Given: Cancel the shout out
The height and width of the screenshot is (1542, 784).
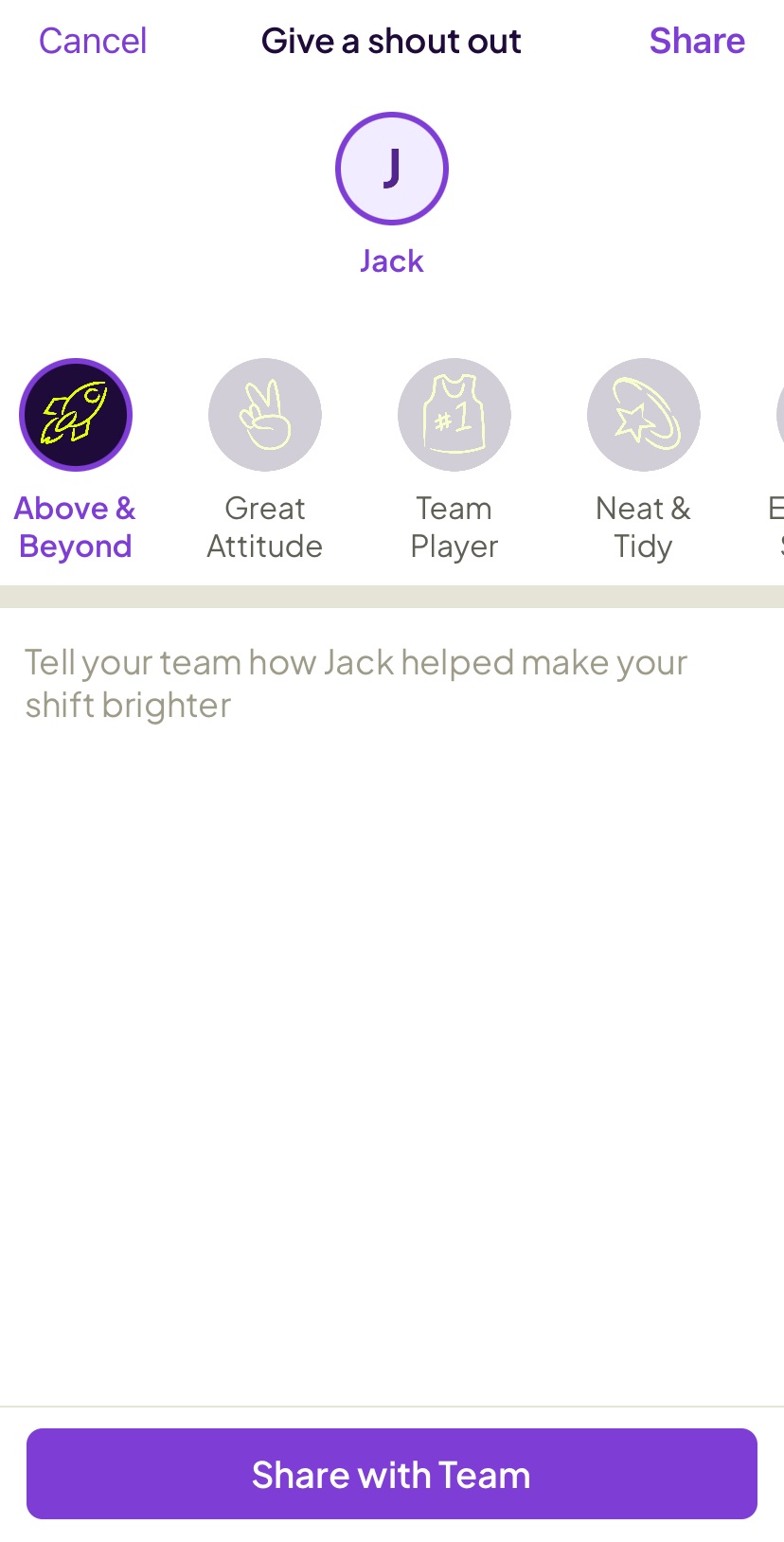Looking at the screenshot, I should 93,41.
